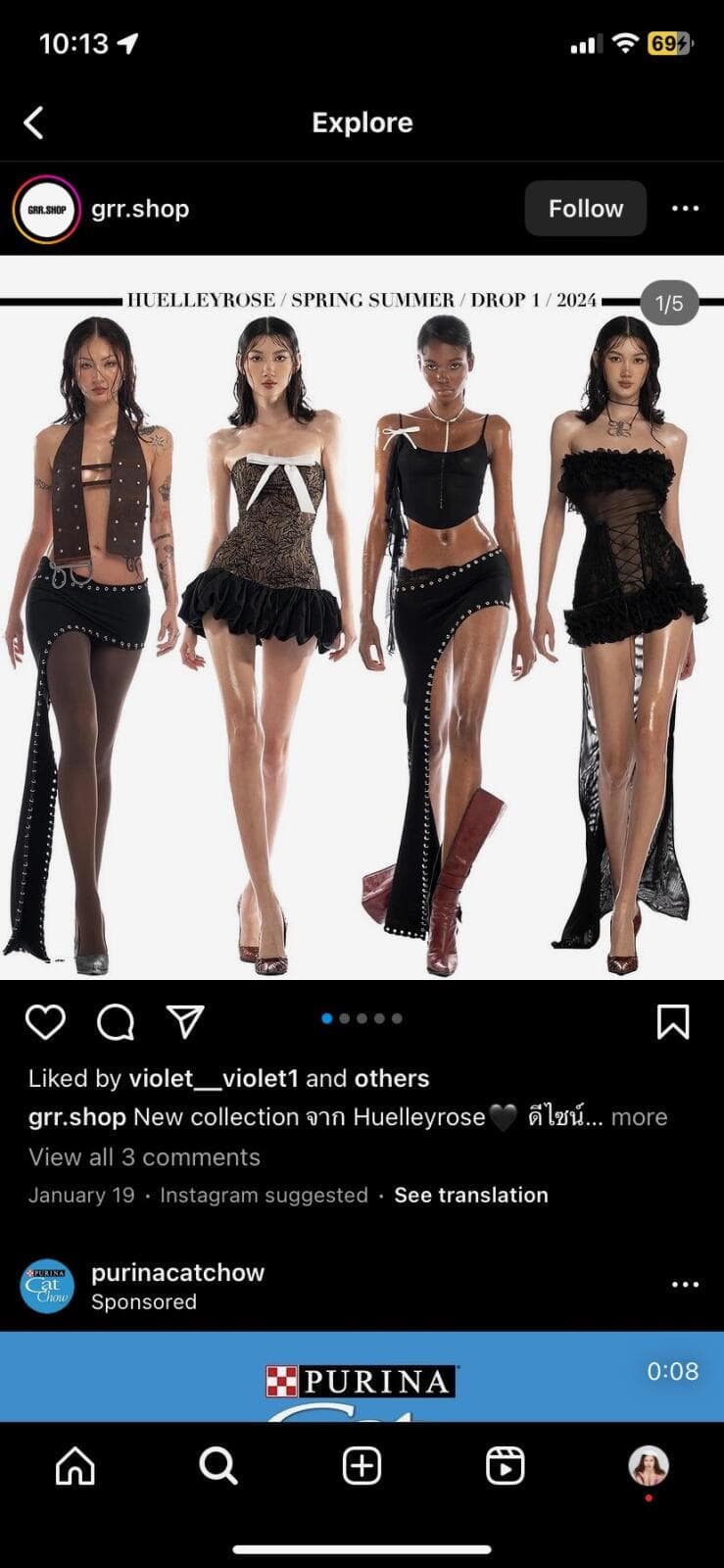View all 3 comments
The image size is (724, 1568).
point(144,1157)
